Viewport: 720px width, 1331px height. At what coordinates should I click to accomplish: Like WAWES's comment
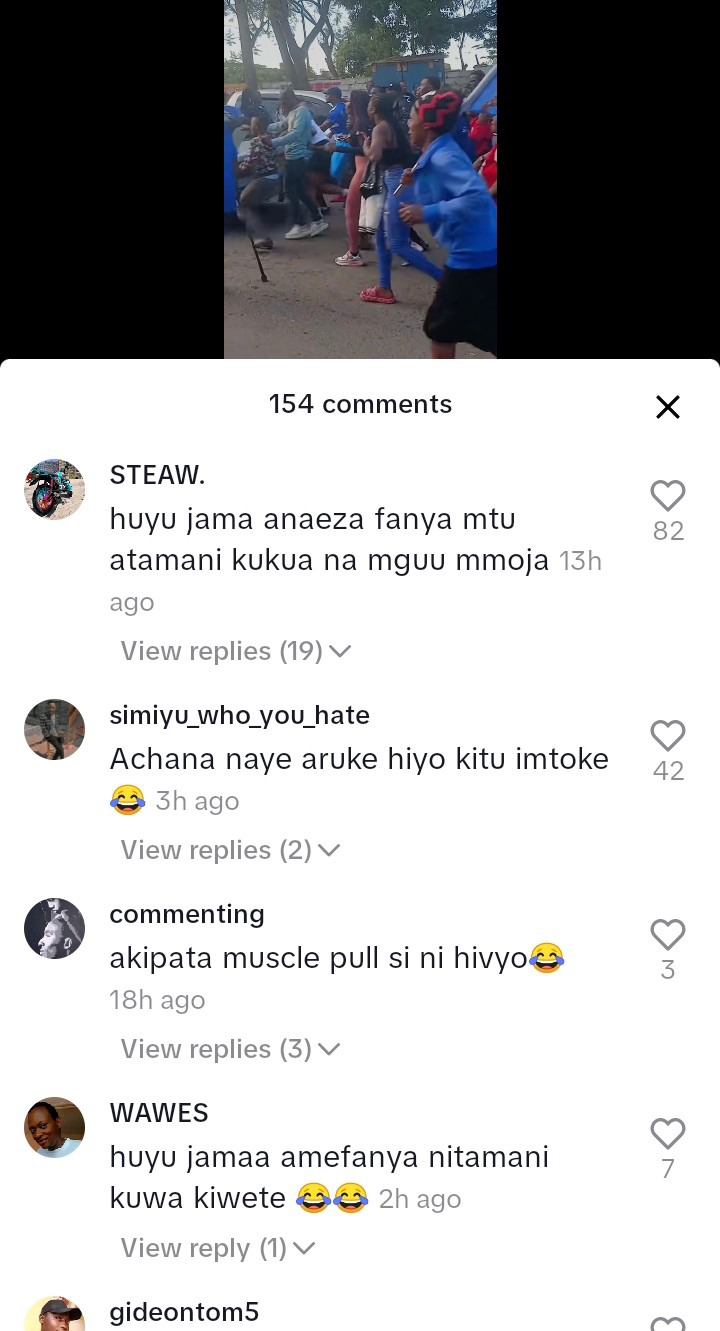[x=667, y=1134]
